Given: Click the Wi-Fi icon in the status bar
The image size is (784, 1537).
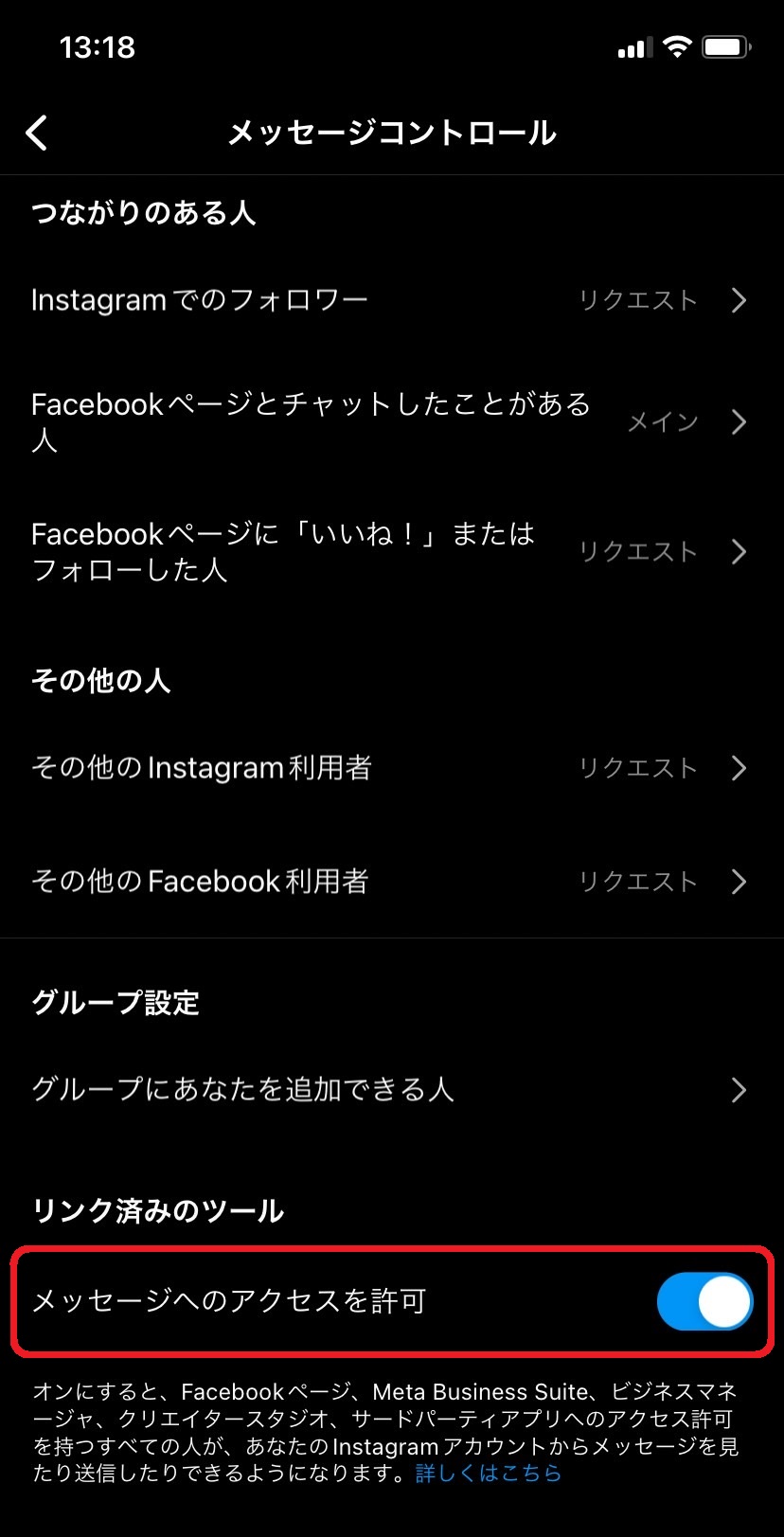Looking at the screenshot, I should (x=676, y=45).
